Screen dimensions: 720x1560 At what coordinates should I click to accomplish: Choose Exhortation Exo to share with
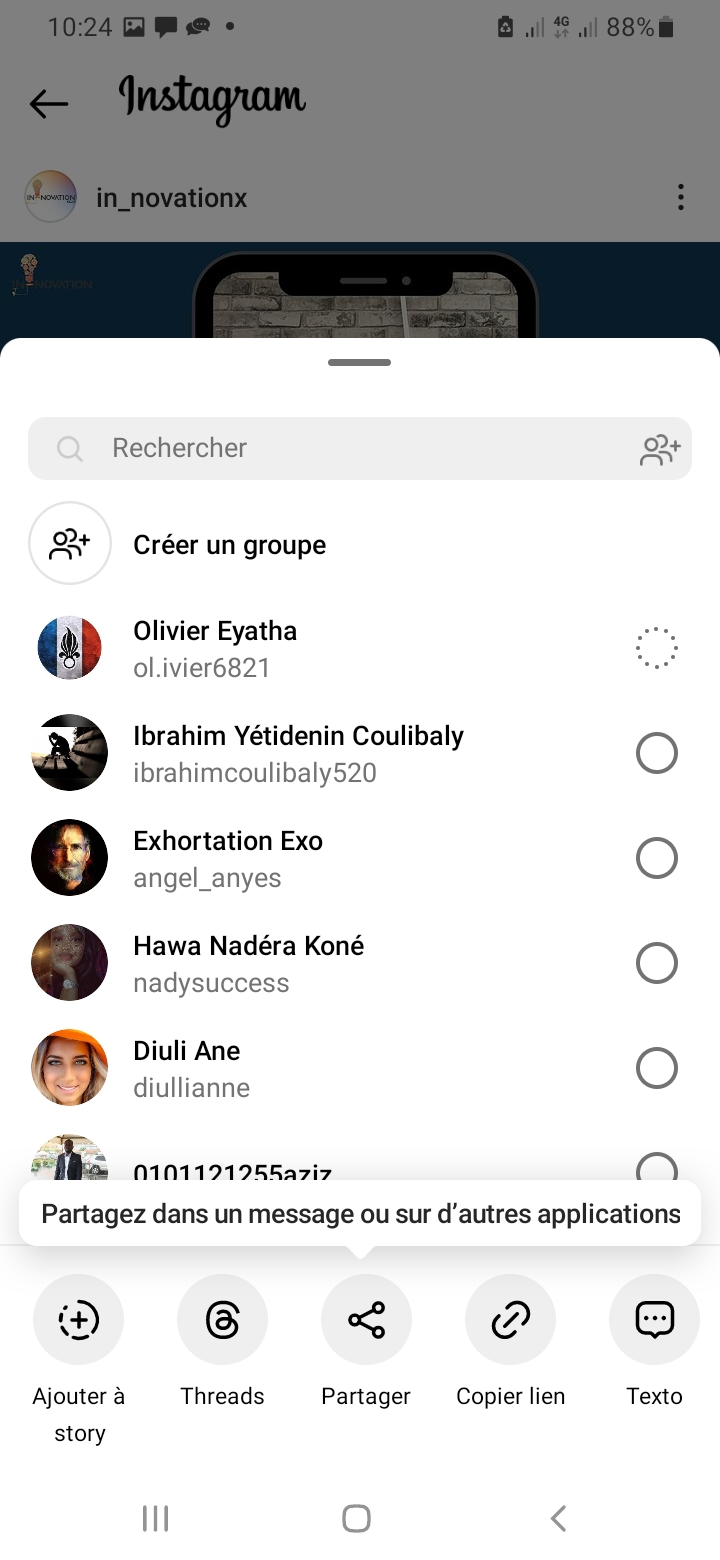[656, 858]
